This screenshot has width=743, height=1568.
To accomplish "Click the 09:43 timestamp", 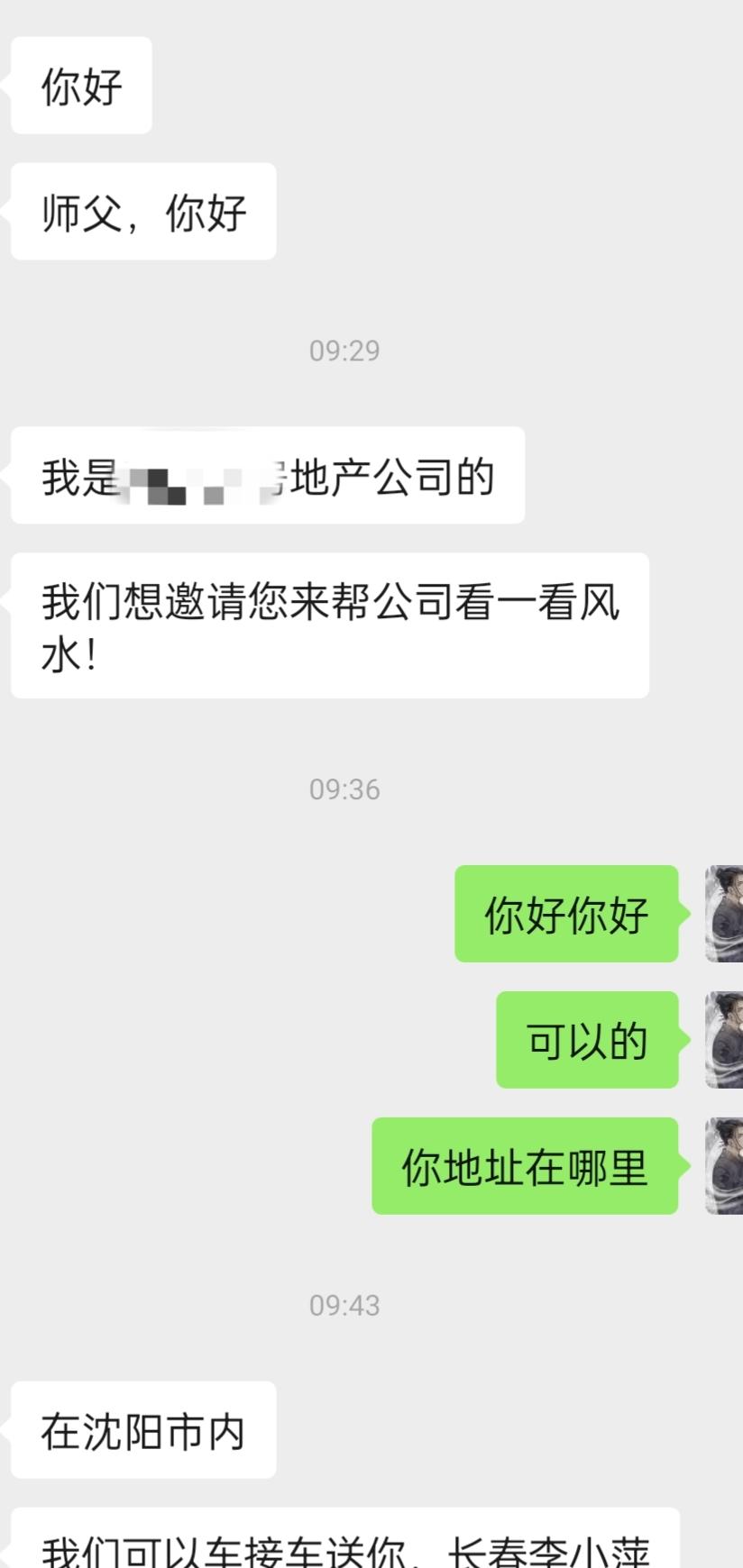I will [344, 1305].
